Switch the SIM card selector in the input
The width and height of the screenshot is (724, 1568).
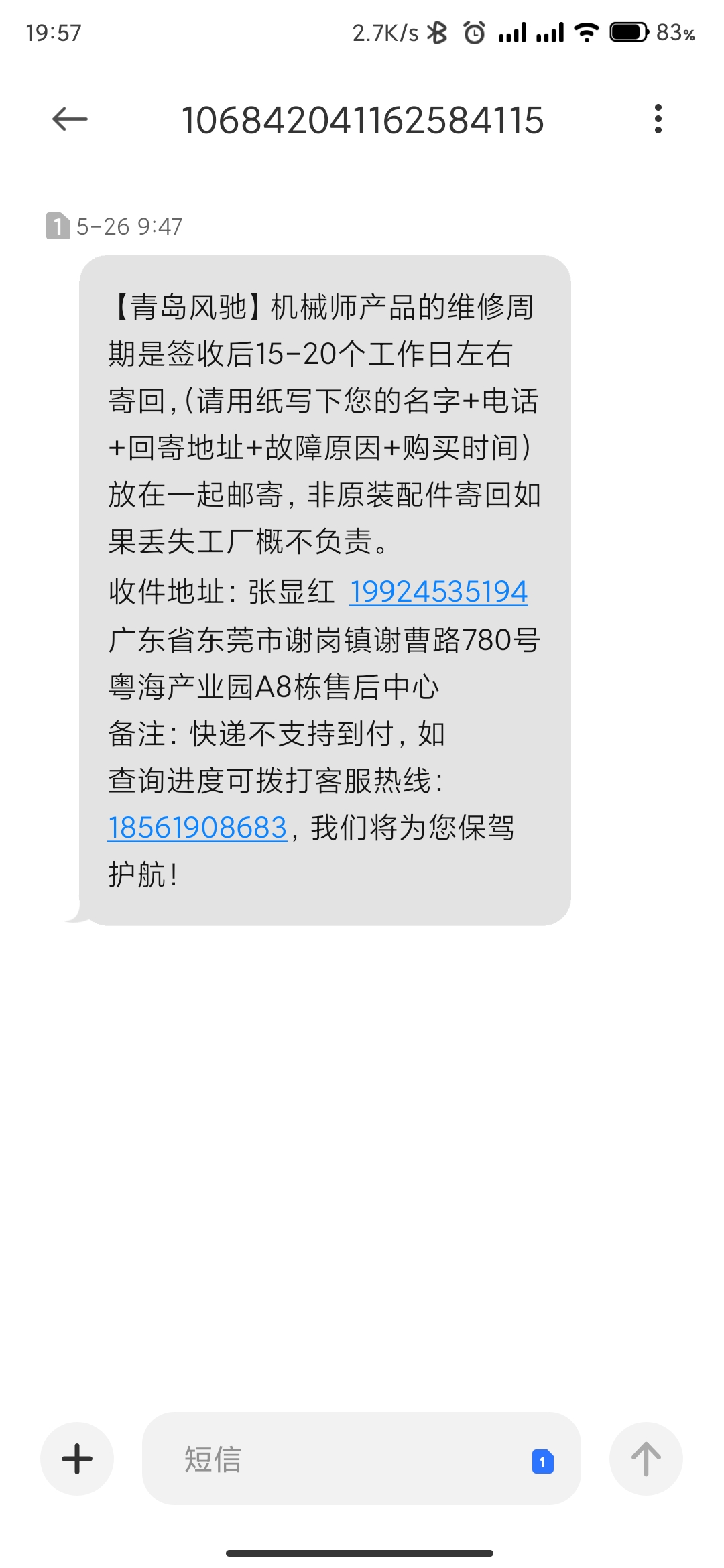tap(542, 1461)
